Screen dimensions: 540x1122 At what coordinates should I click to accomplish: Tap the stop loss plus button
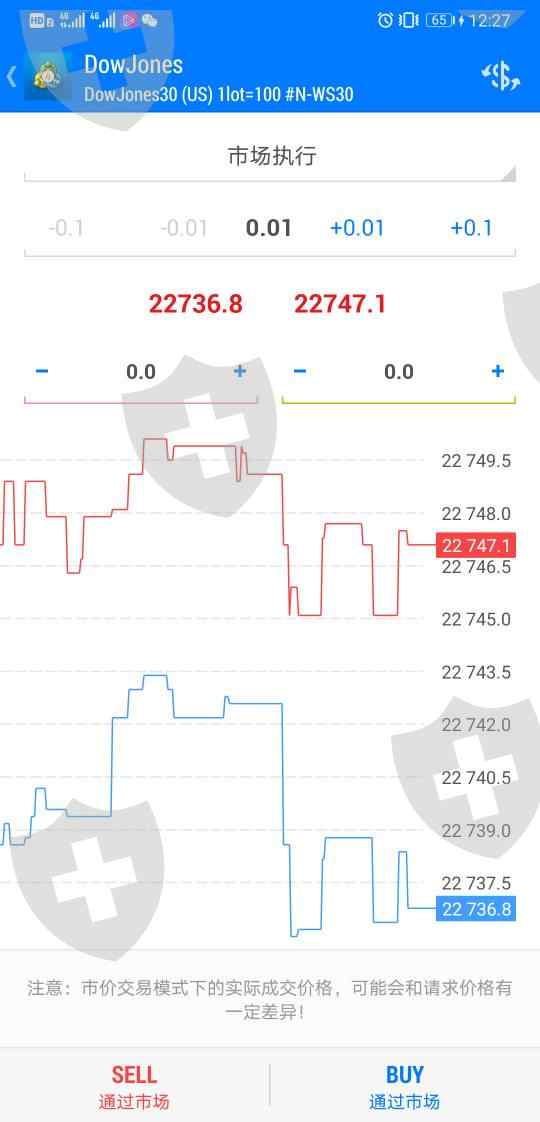tap(240, 371)
